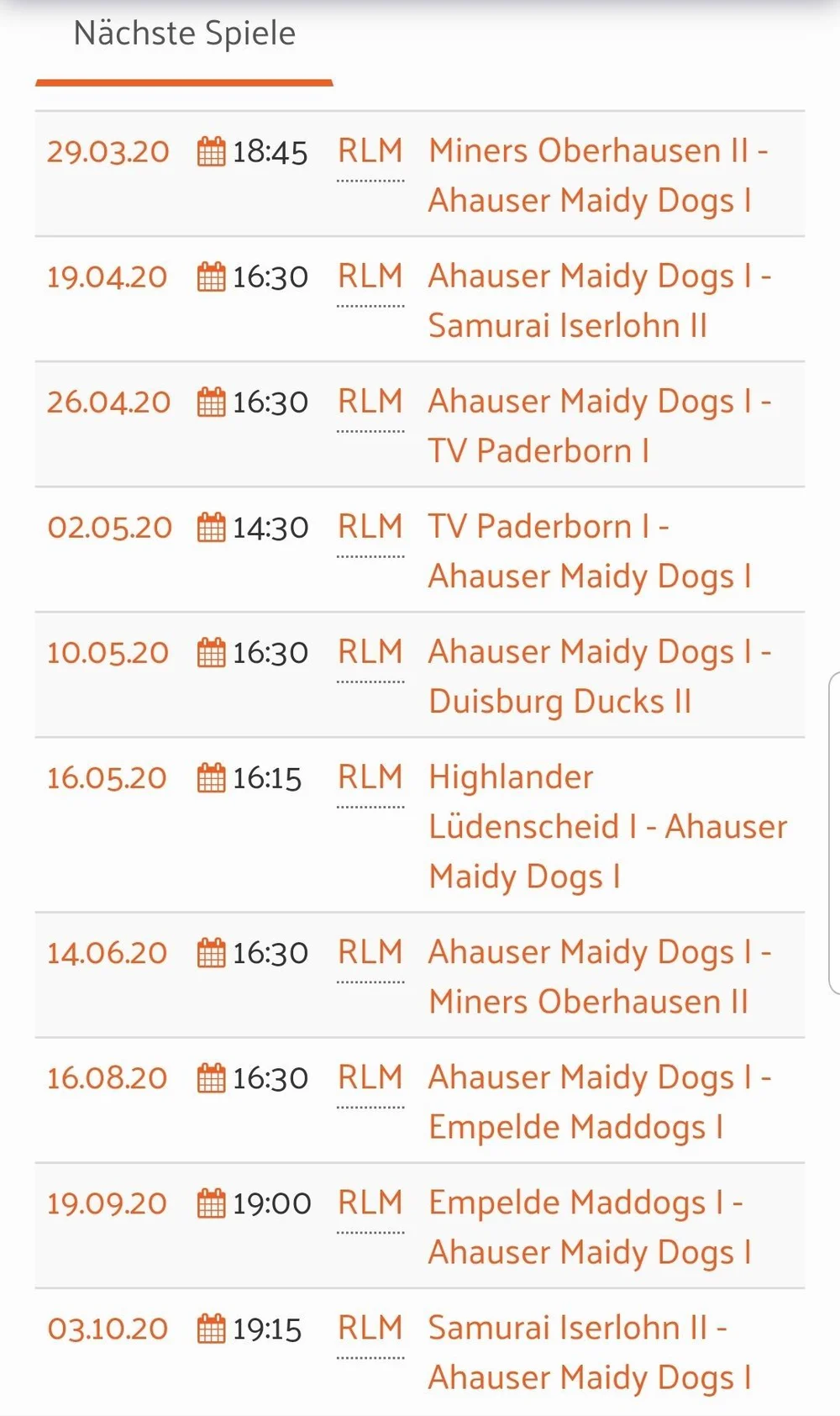Viewport: 840px width, 1416px height.
Task: Open Ahauser Maidy Dogs I - Duisburg Ducks II match
Action: coord(600,676)
